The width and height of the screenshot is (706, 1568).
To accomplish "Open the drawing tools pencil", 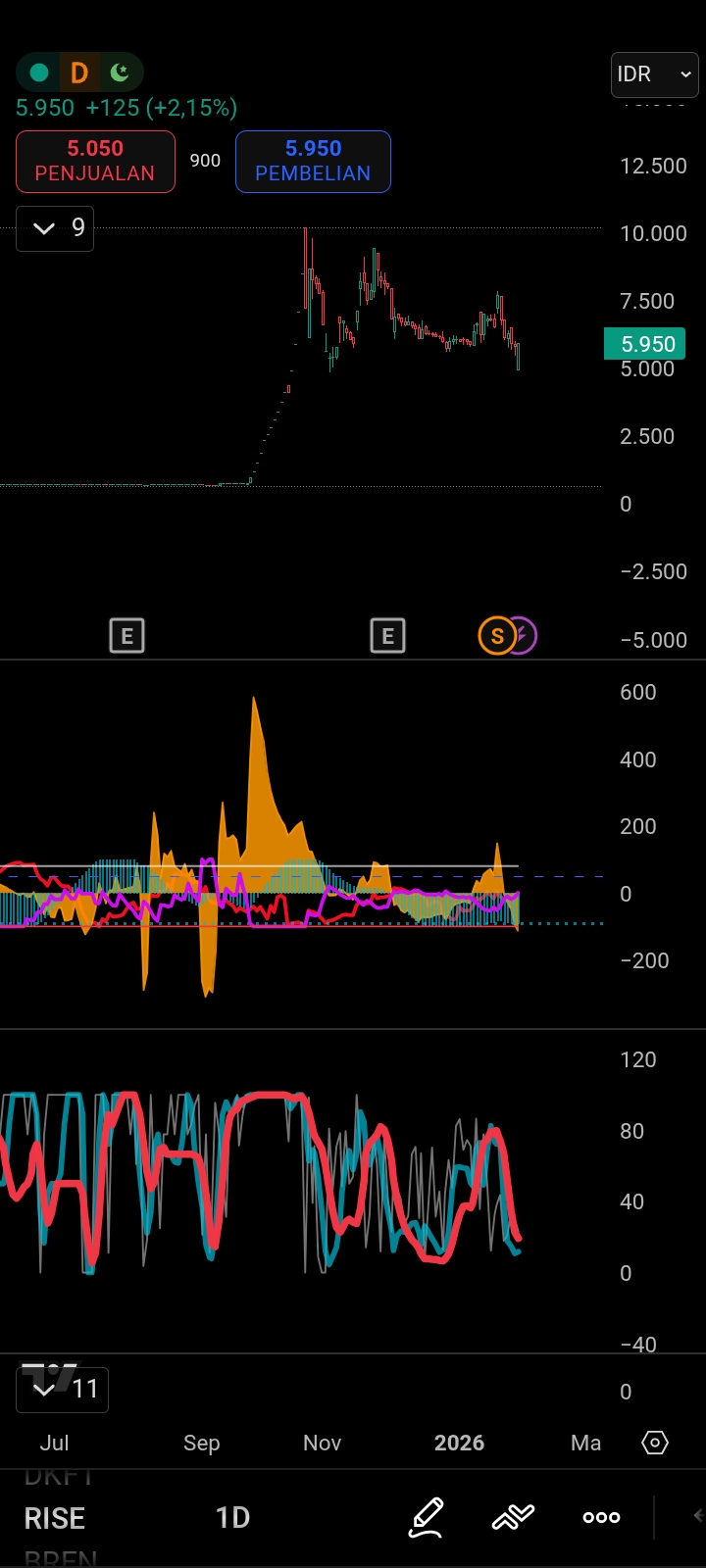I will coord(426,1517).
